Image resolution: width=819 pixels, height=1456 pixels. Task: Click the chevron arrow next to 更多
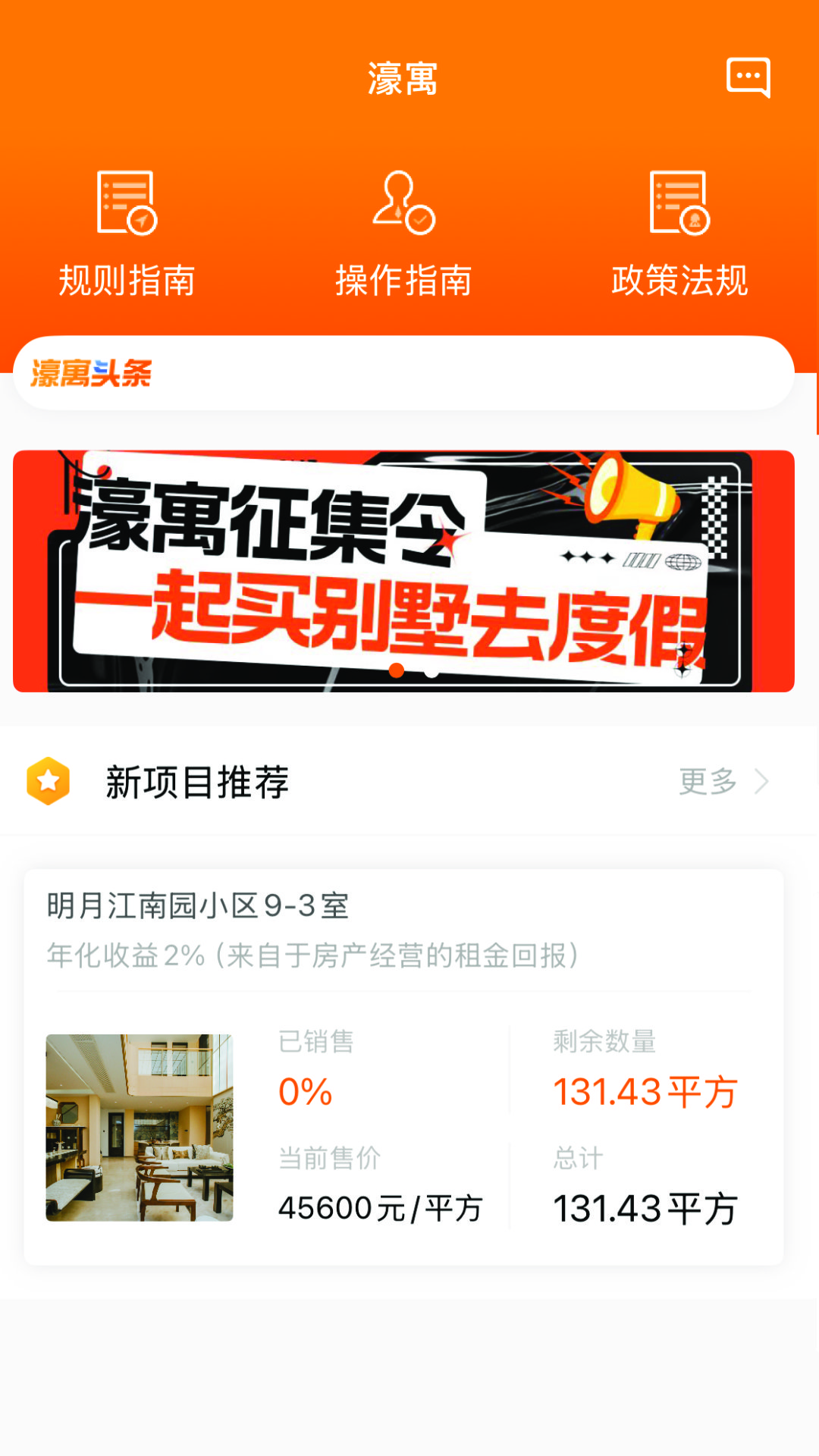[762, 780]
